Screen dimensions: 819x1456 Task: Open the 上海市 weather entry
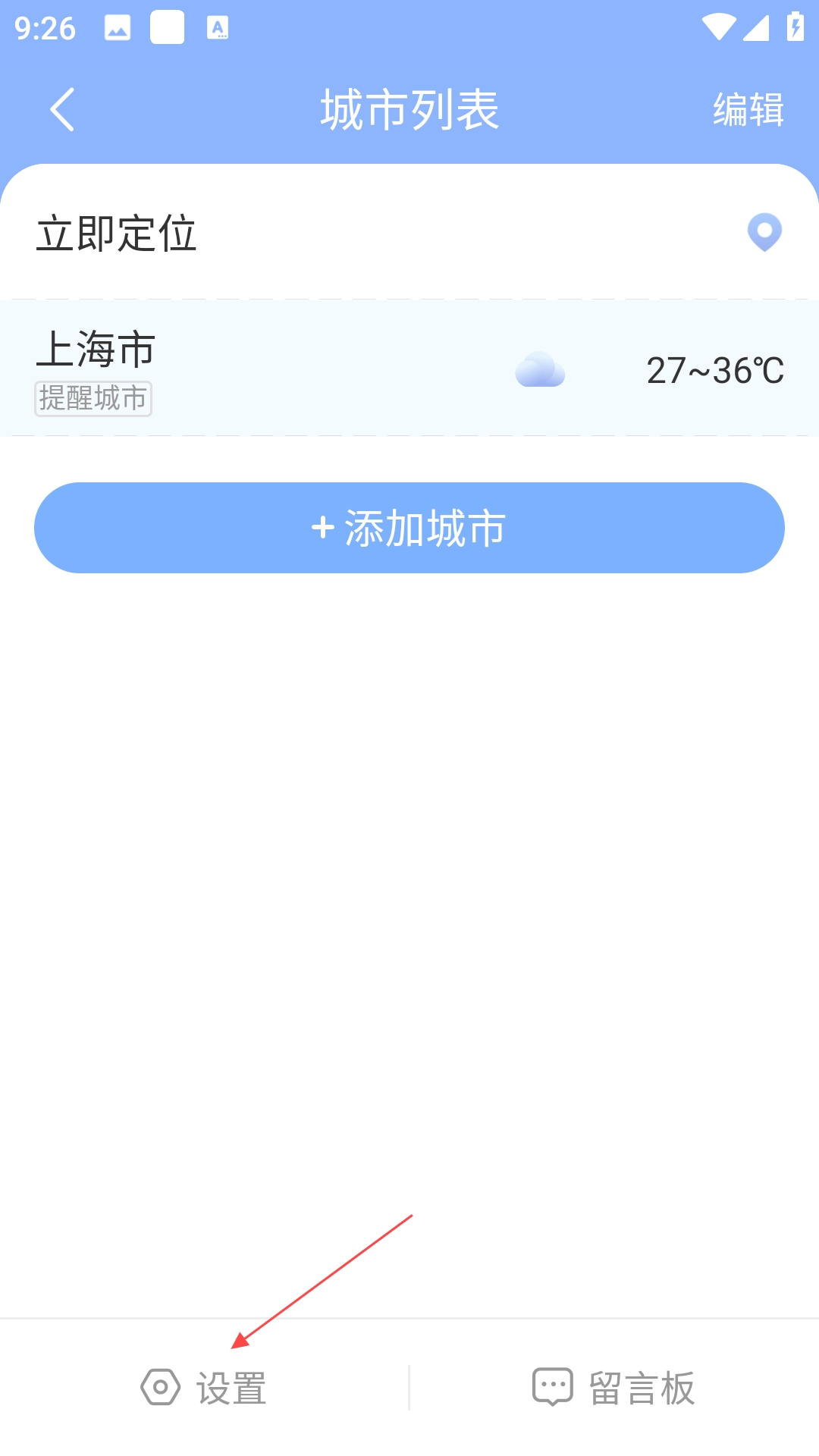point(409,369)
